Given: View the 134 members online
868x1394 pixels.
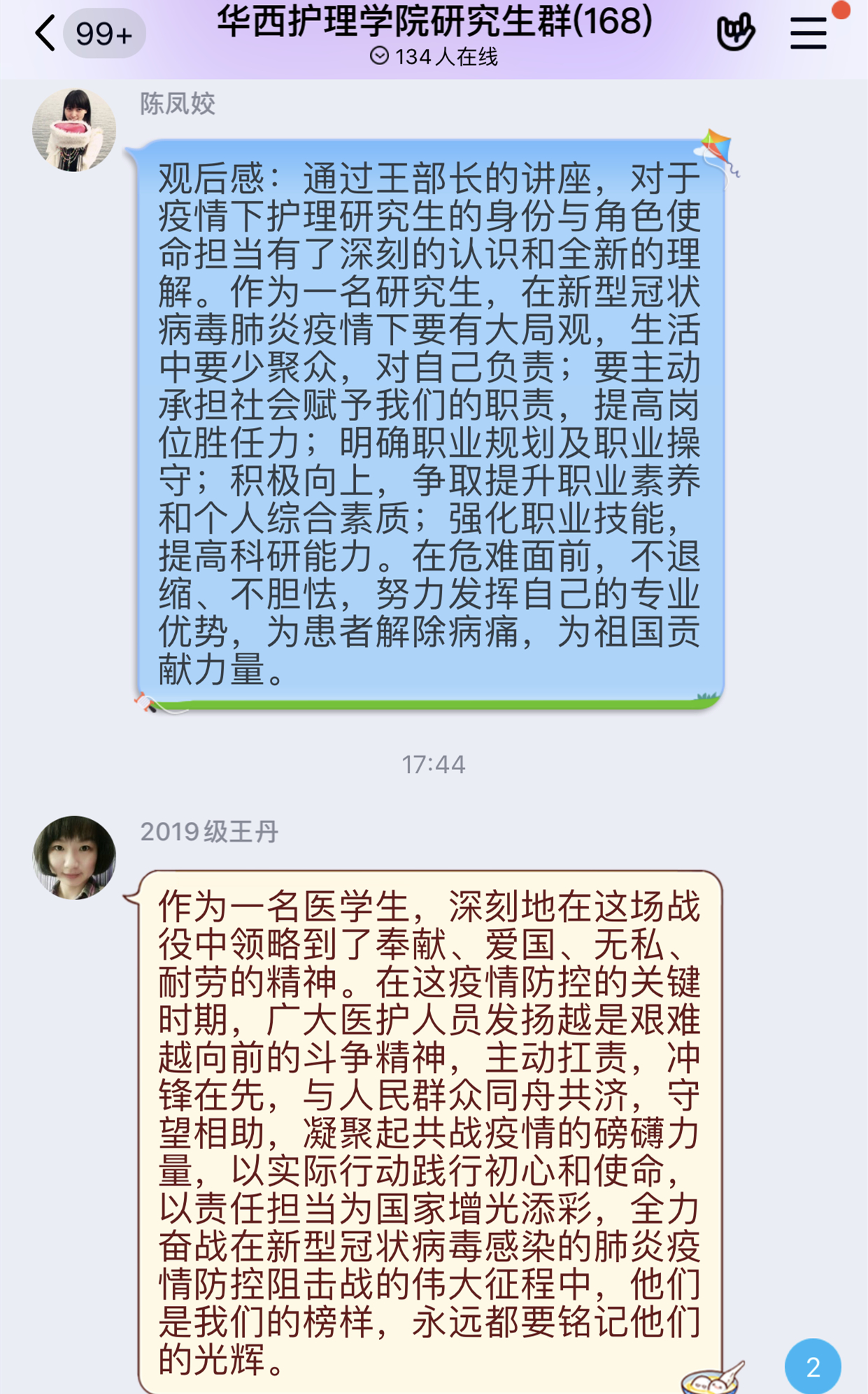Looking at the screenshot, I should point(434,57).
